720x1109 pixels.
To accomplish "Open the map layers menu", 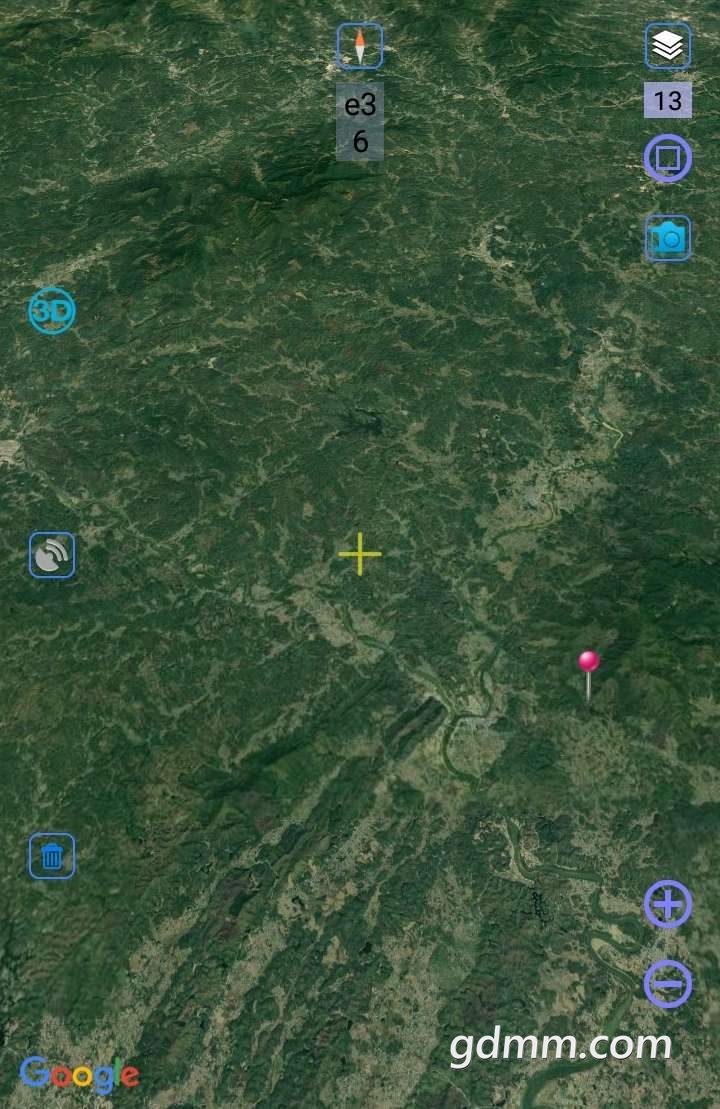I will point(667,46).
